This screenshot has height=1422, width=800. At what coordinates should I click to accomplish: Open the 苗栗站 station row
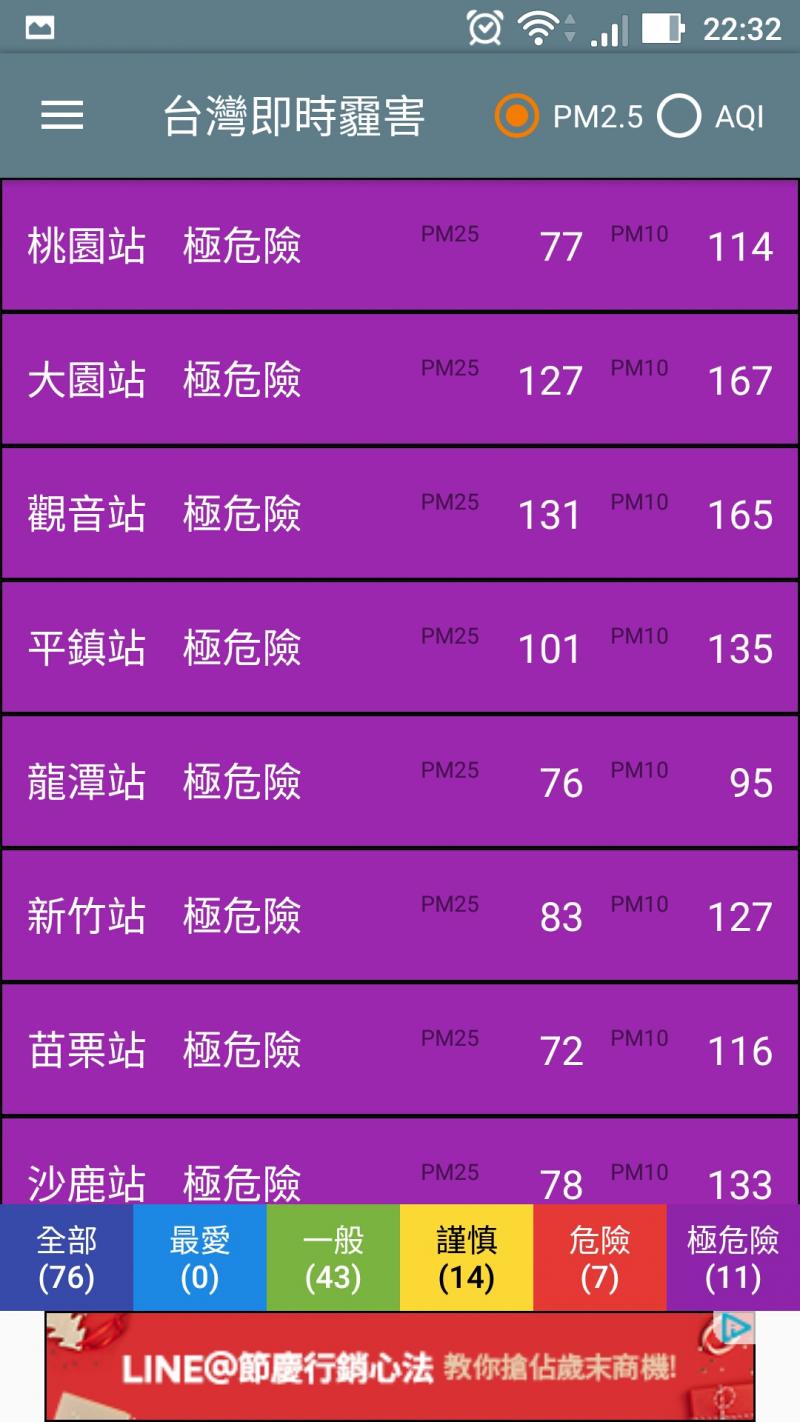tap(400, 1050)
